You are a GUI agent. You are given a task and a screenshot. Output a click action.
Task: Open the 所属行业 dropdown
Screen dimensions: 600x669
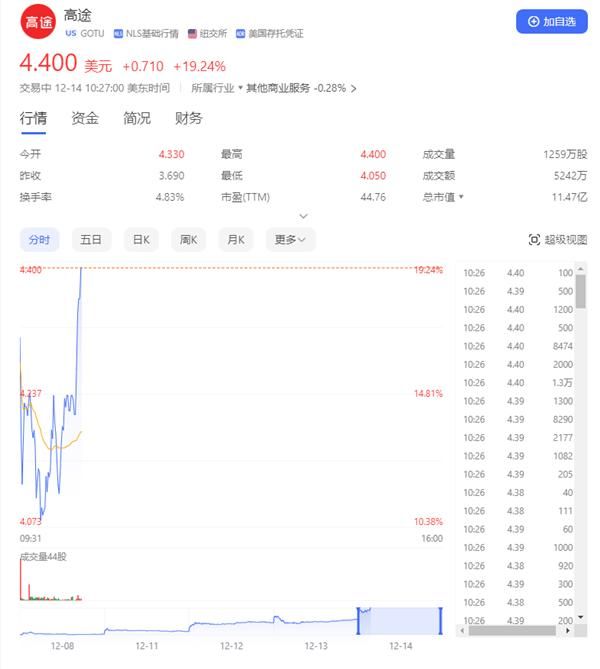(x=215, y=88)
